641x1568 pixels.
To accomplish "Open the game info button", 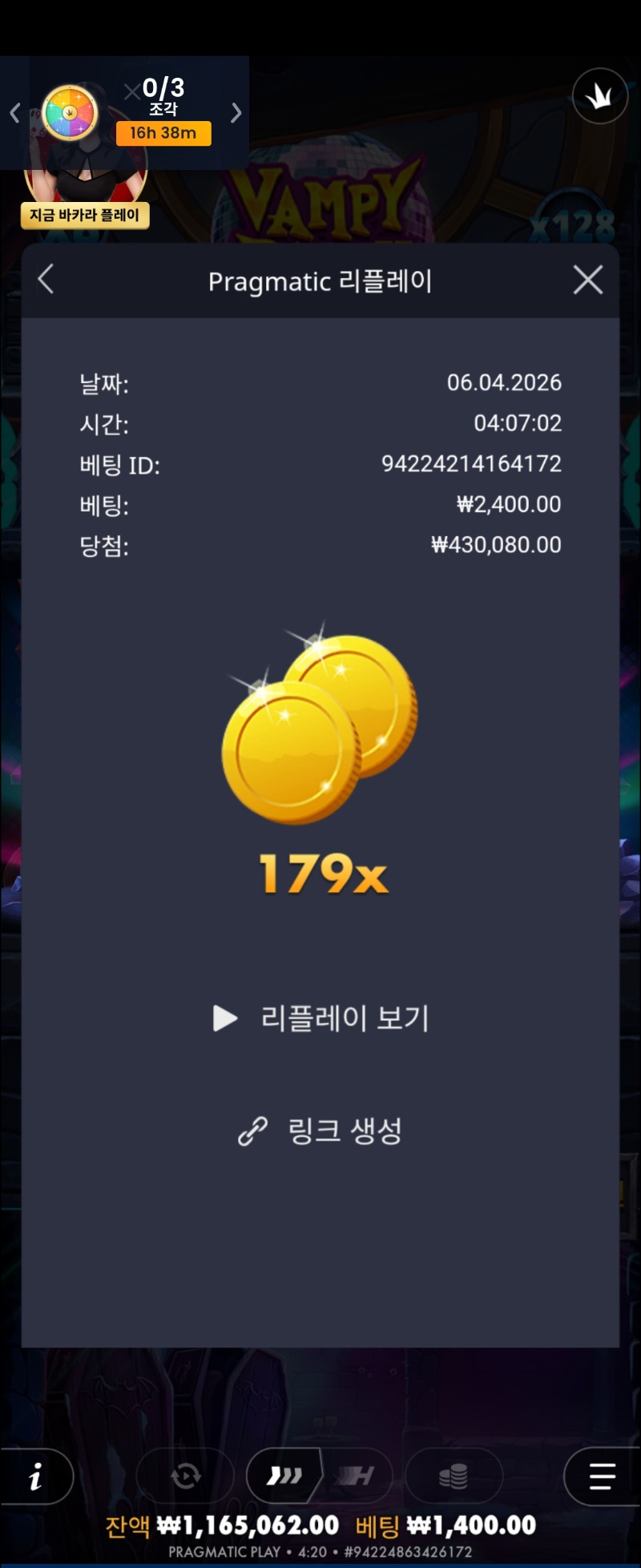I will click(x=36, y=1476).
